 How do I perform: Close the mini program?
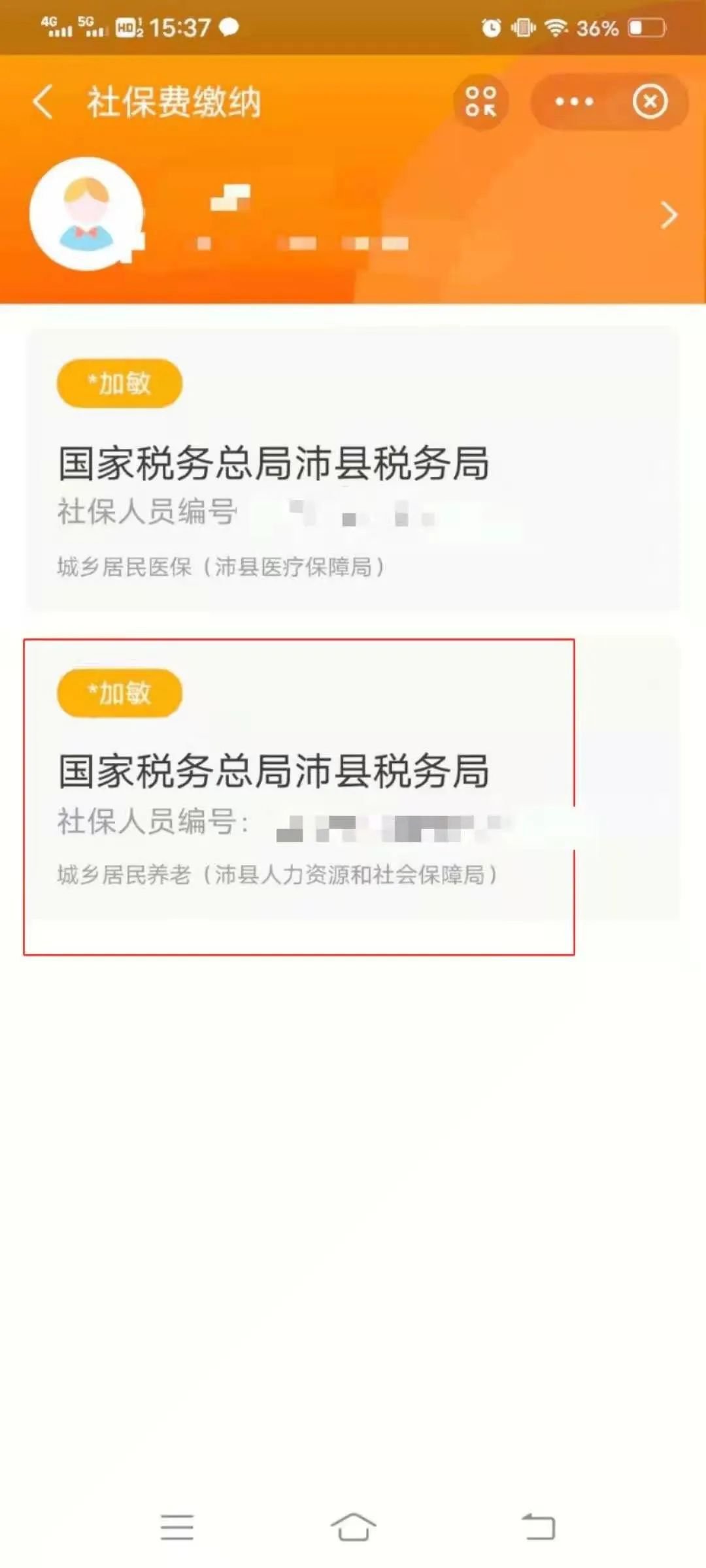(650, 102)
